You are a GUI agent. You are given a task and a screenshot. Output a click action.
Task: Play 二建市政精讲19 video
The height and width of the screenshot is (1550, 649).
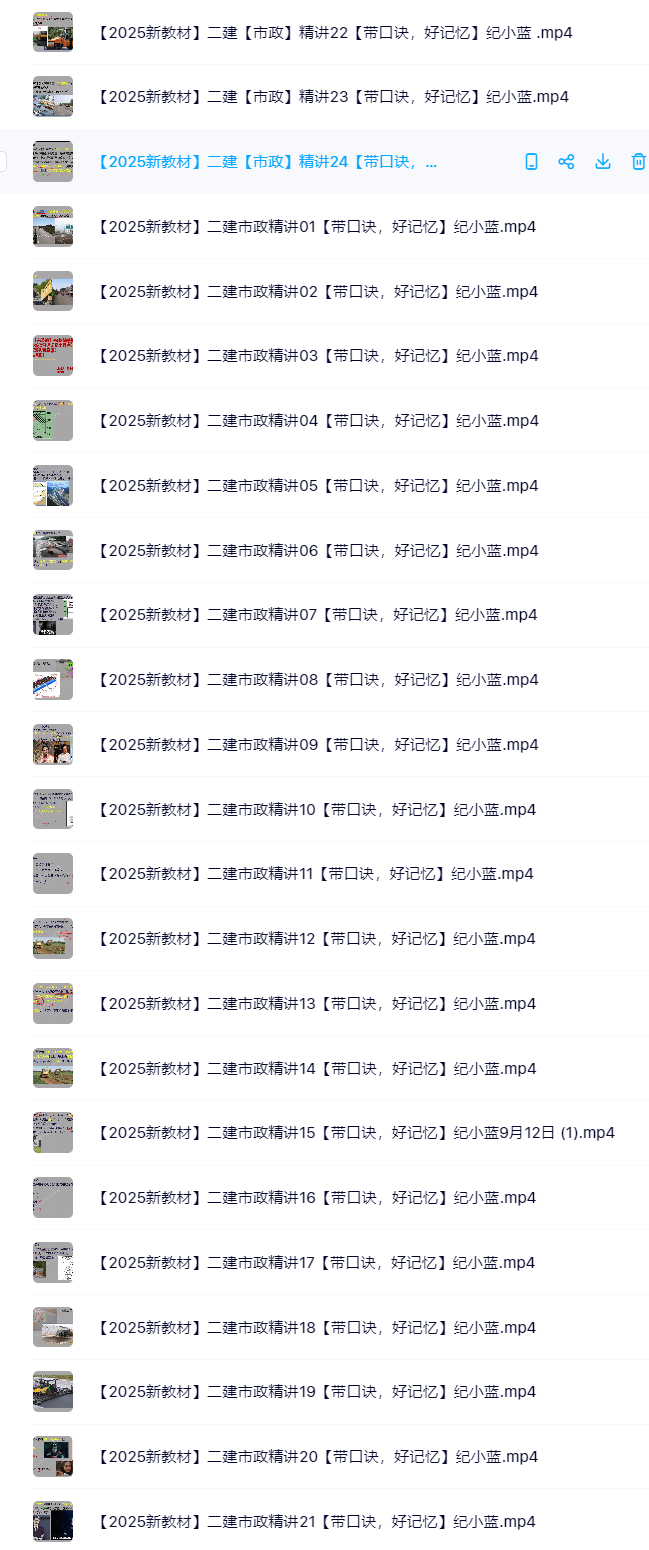tap(317, 1392)
